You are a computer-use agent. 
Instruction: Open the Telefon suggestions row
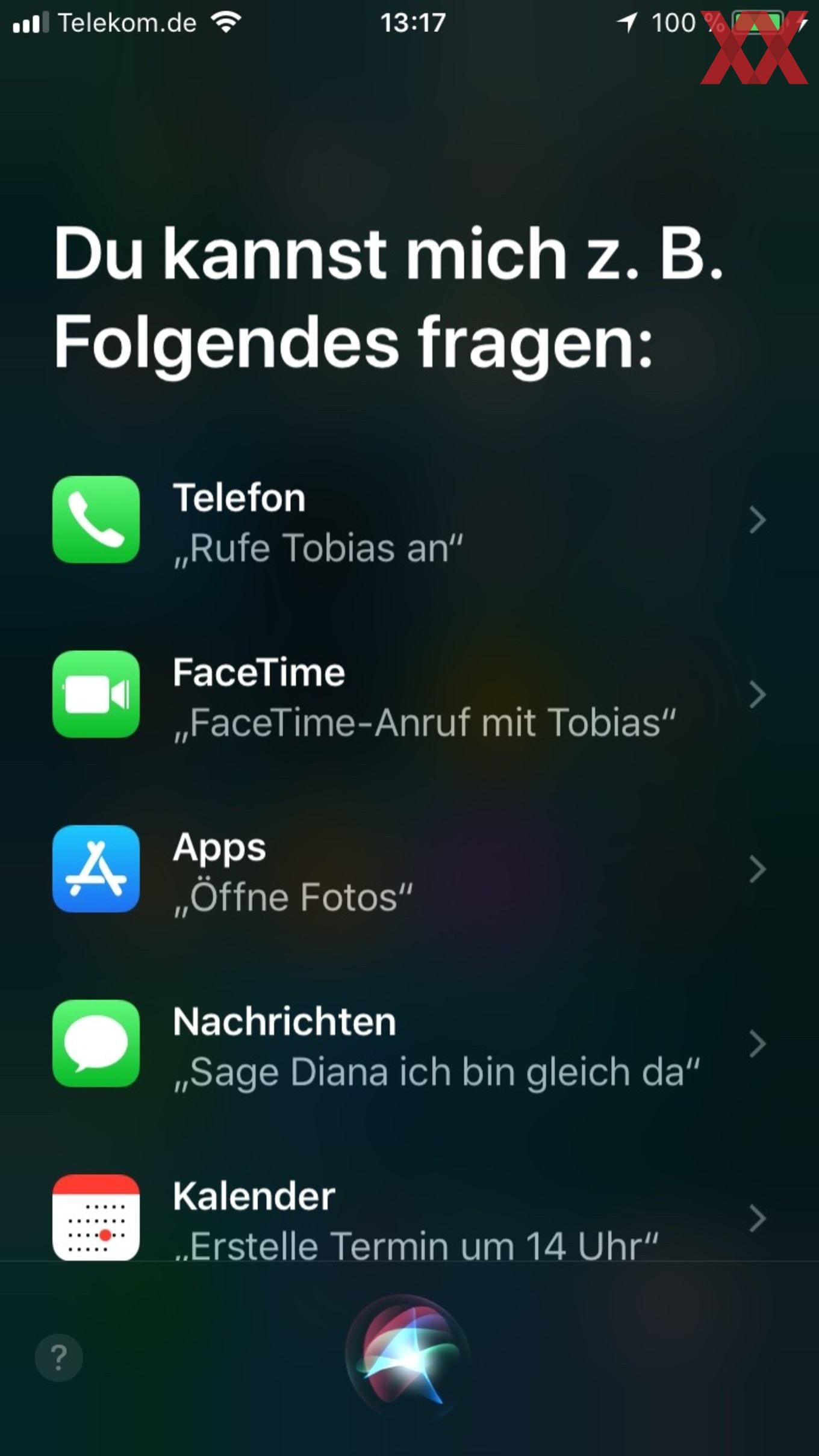(409, 520)
